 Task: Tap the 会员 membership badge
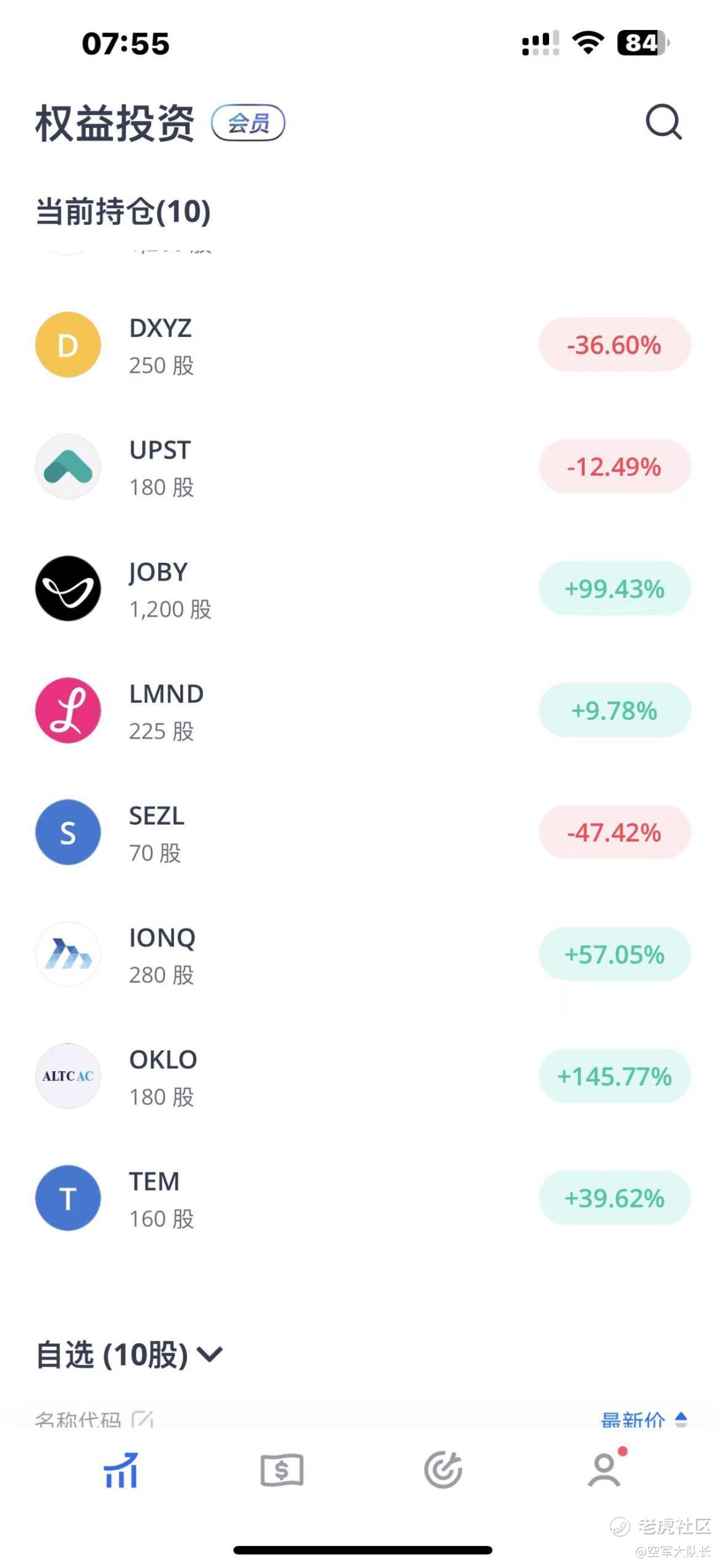coord(248,123)
